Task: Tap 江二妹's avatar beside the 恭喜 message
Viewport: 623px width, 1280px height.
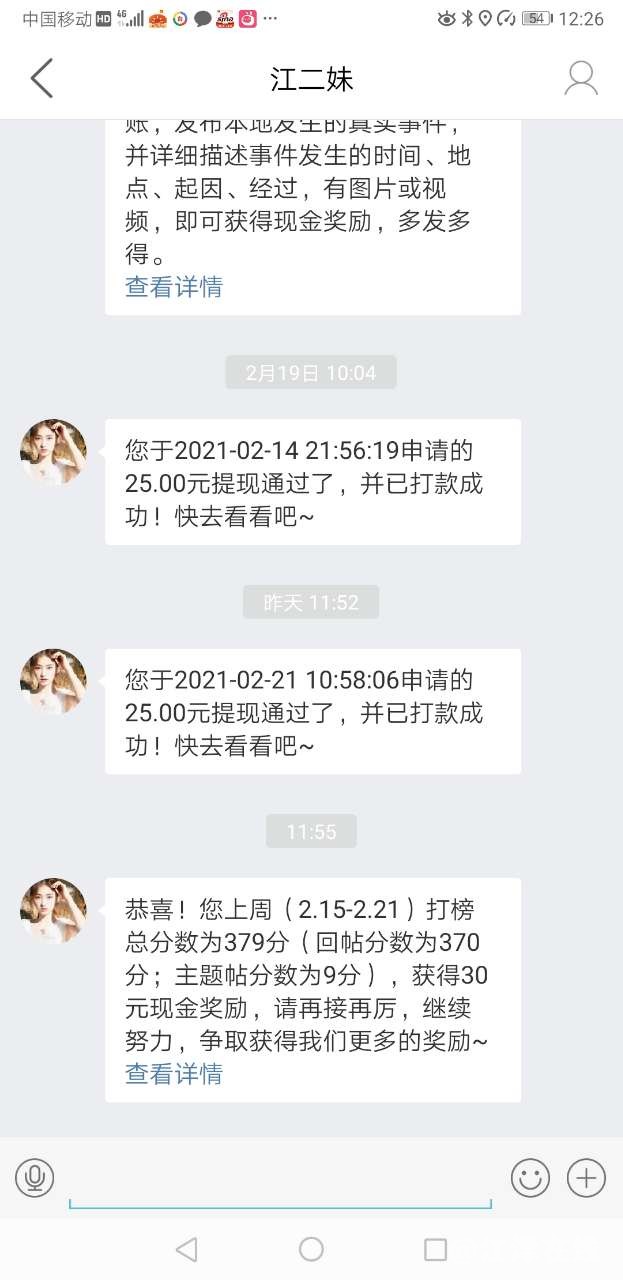Action: 53,911
